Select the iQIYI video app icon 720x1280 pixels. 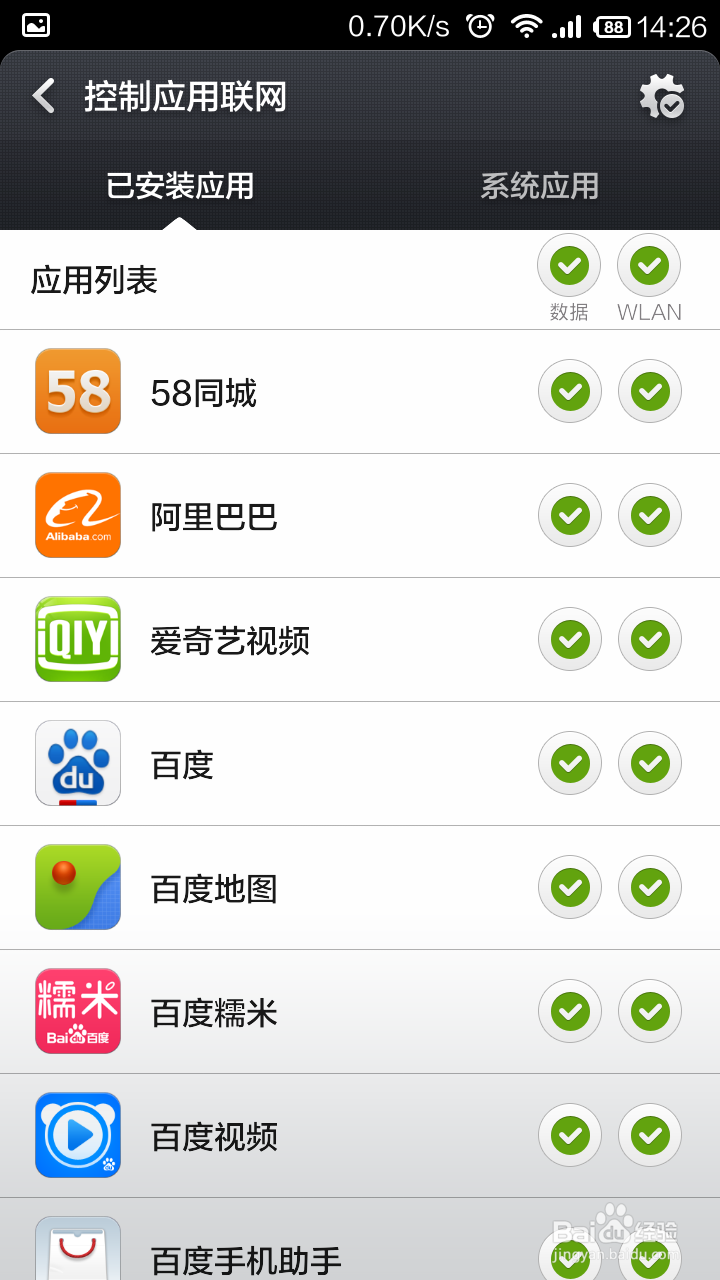point(77,639)
